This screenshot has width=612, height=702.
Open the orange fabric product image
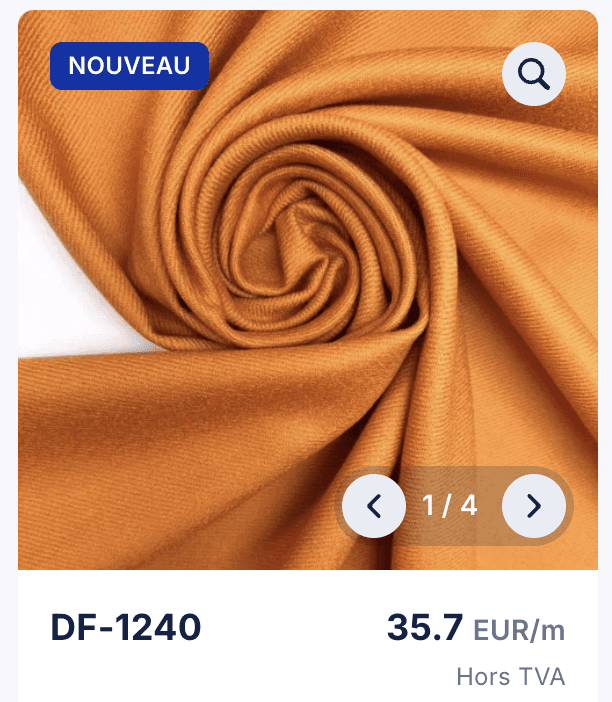pyautogui.click(x=308, y=290)
